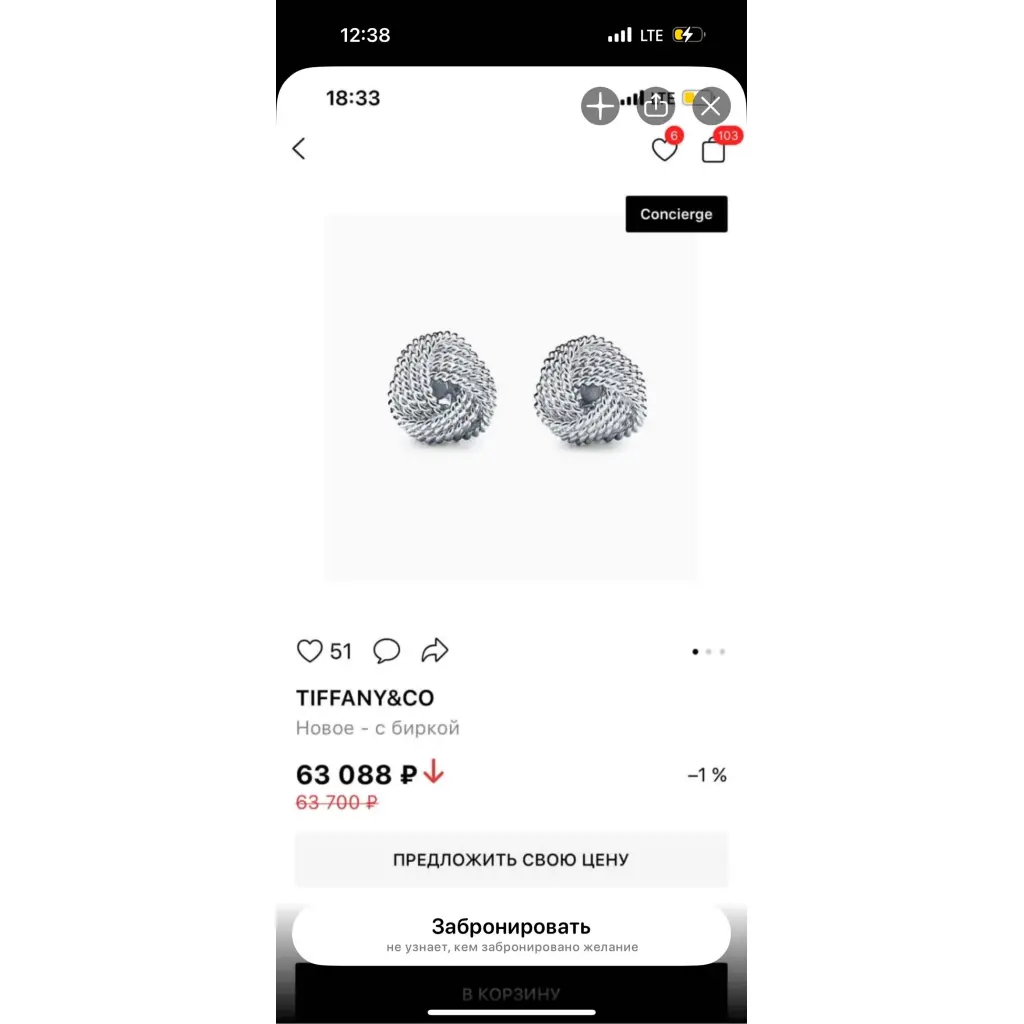Share this wish using the share icon
This screenshot has height=1024, width=1024.
coord(656,105)
